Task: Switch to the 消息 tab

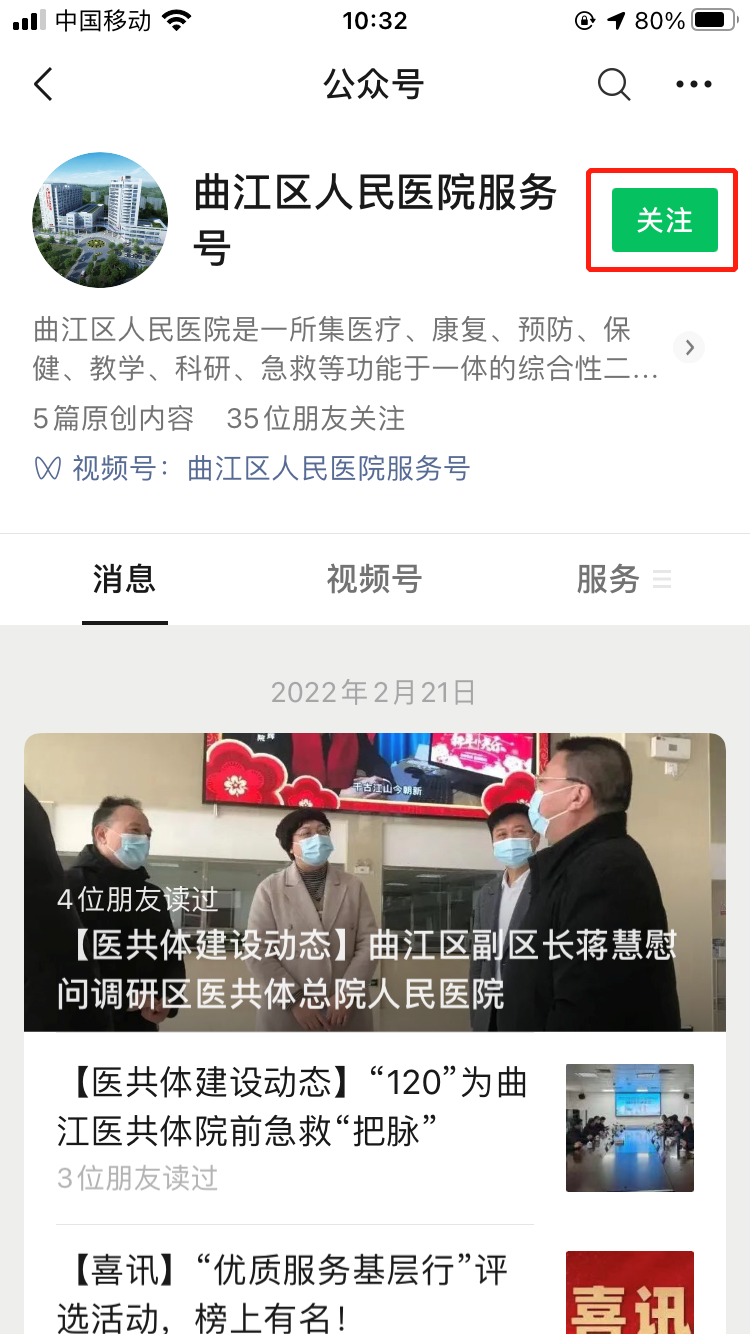Action: click(124, 579)
